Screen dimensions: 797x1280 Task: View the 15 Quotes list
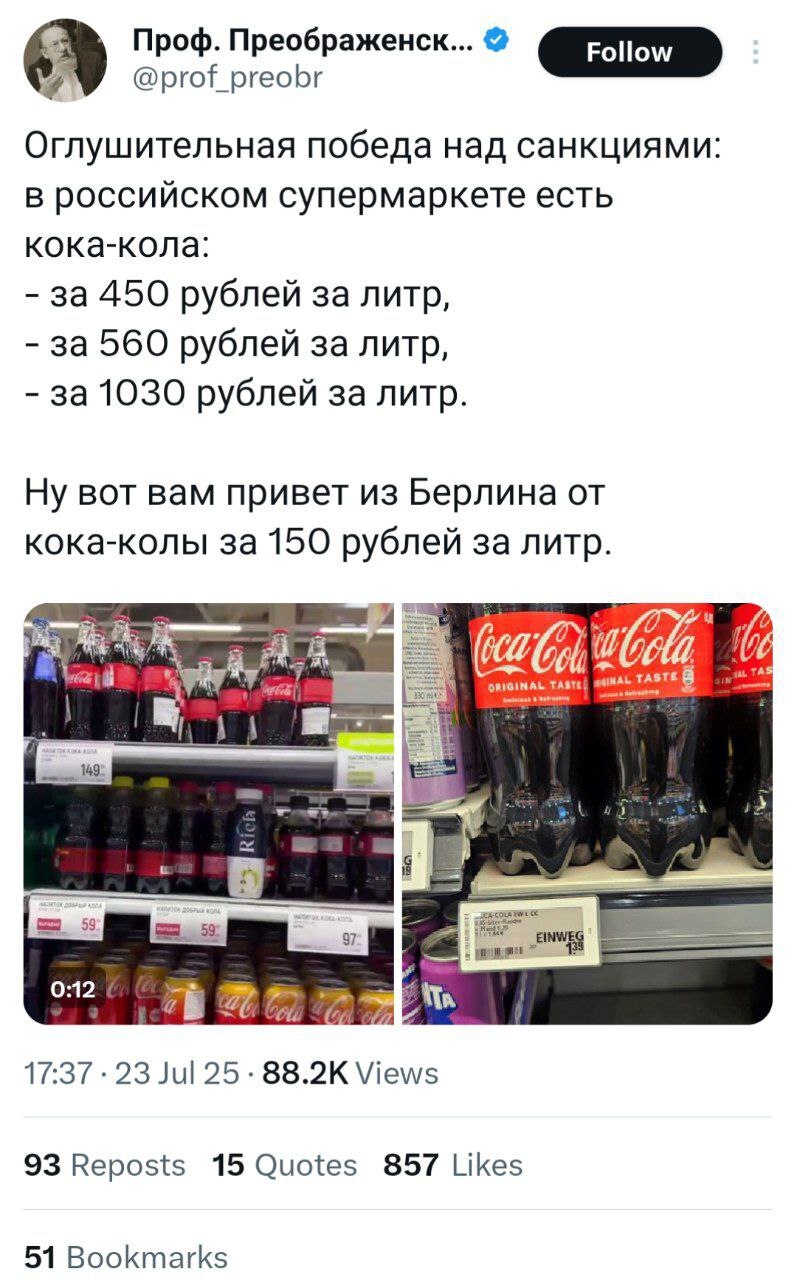pos(285,1165)
